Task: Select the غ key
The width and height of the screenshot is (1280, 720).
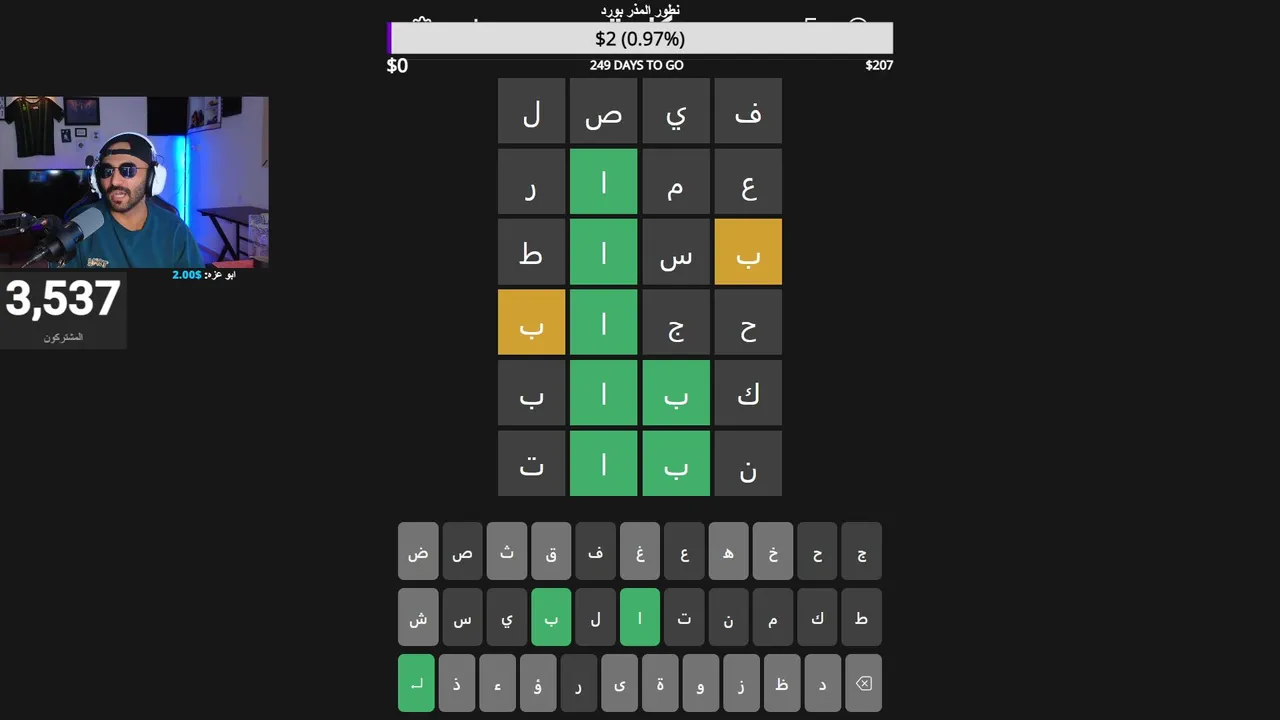Action: pyautogui.click(x=640, y=551)
